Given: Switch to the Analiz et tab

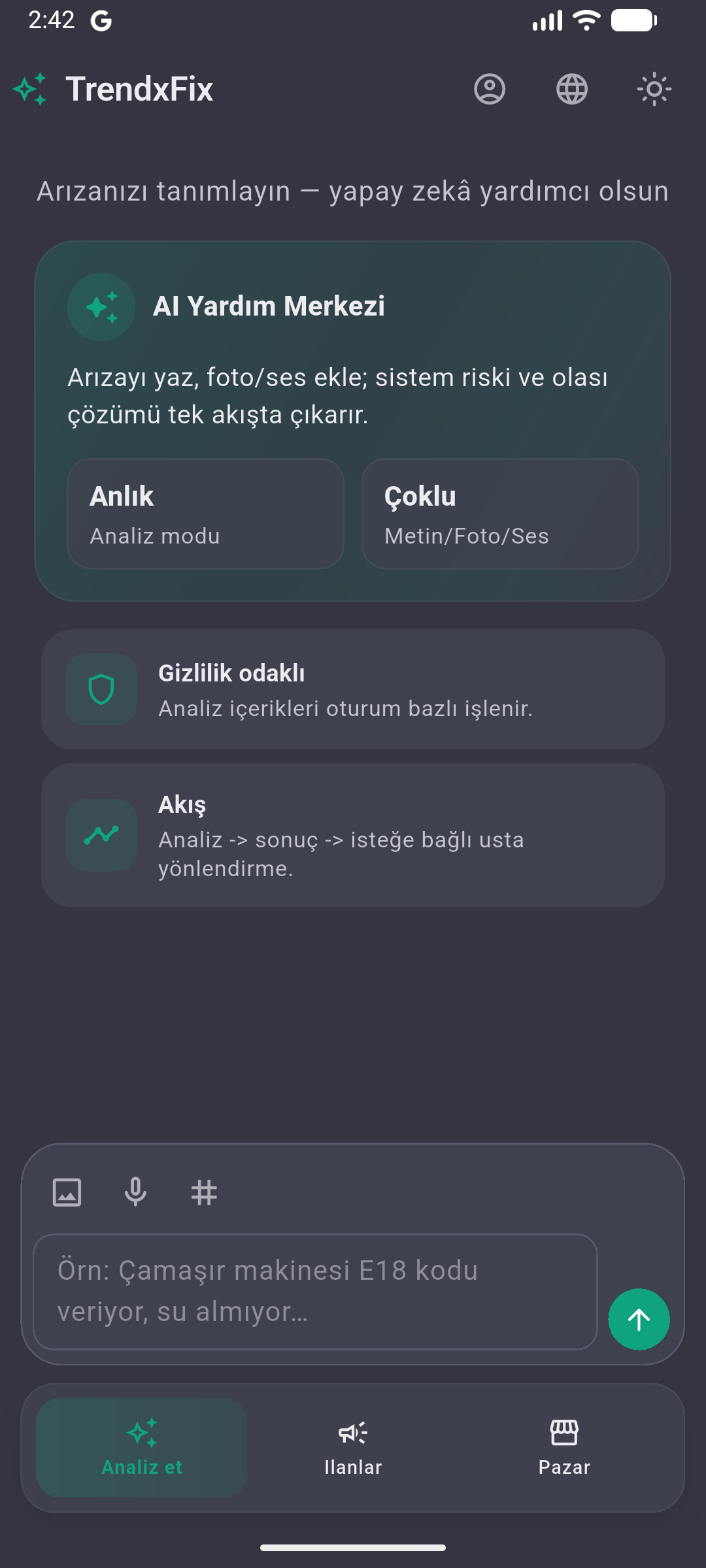Looking at the screenshot, I should [x=141, y=1448].
